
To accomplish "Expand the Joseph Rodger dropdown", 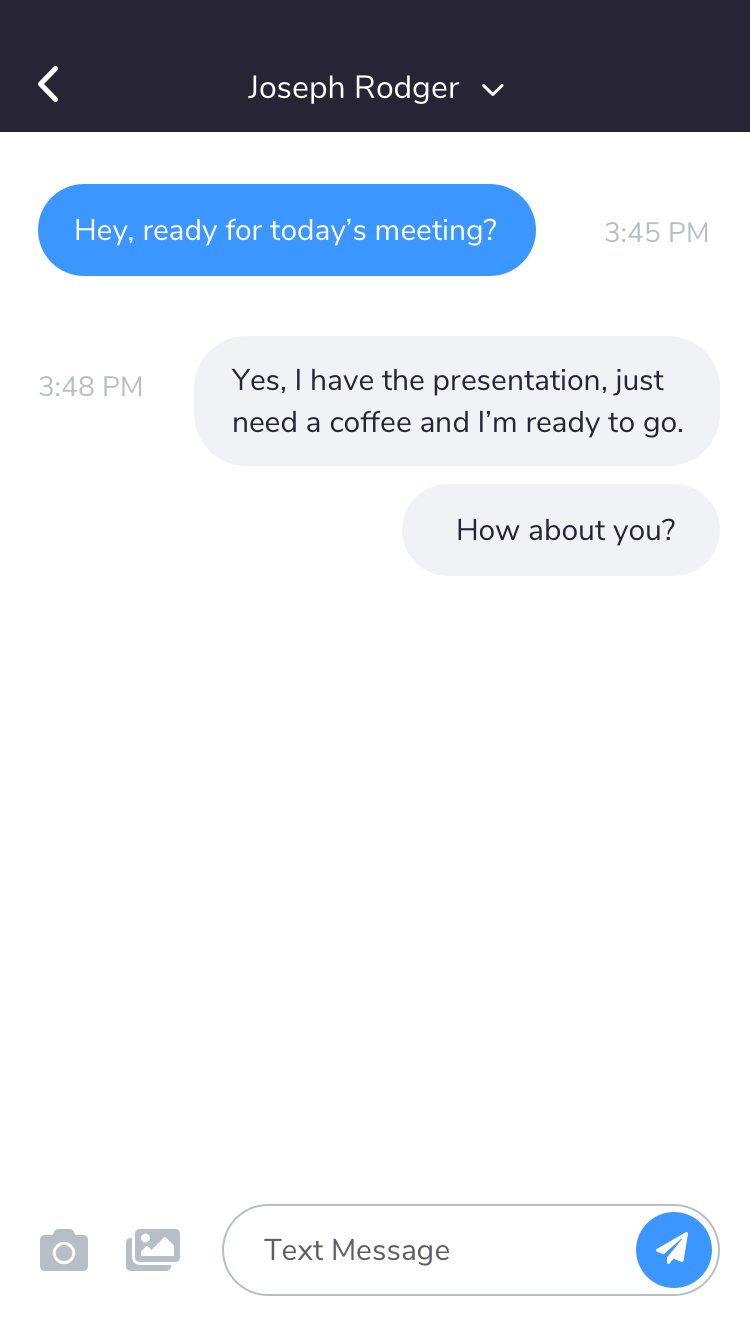I will click(x=492, y=90).
